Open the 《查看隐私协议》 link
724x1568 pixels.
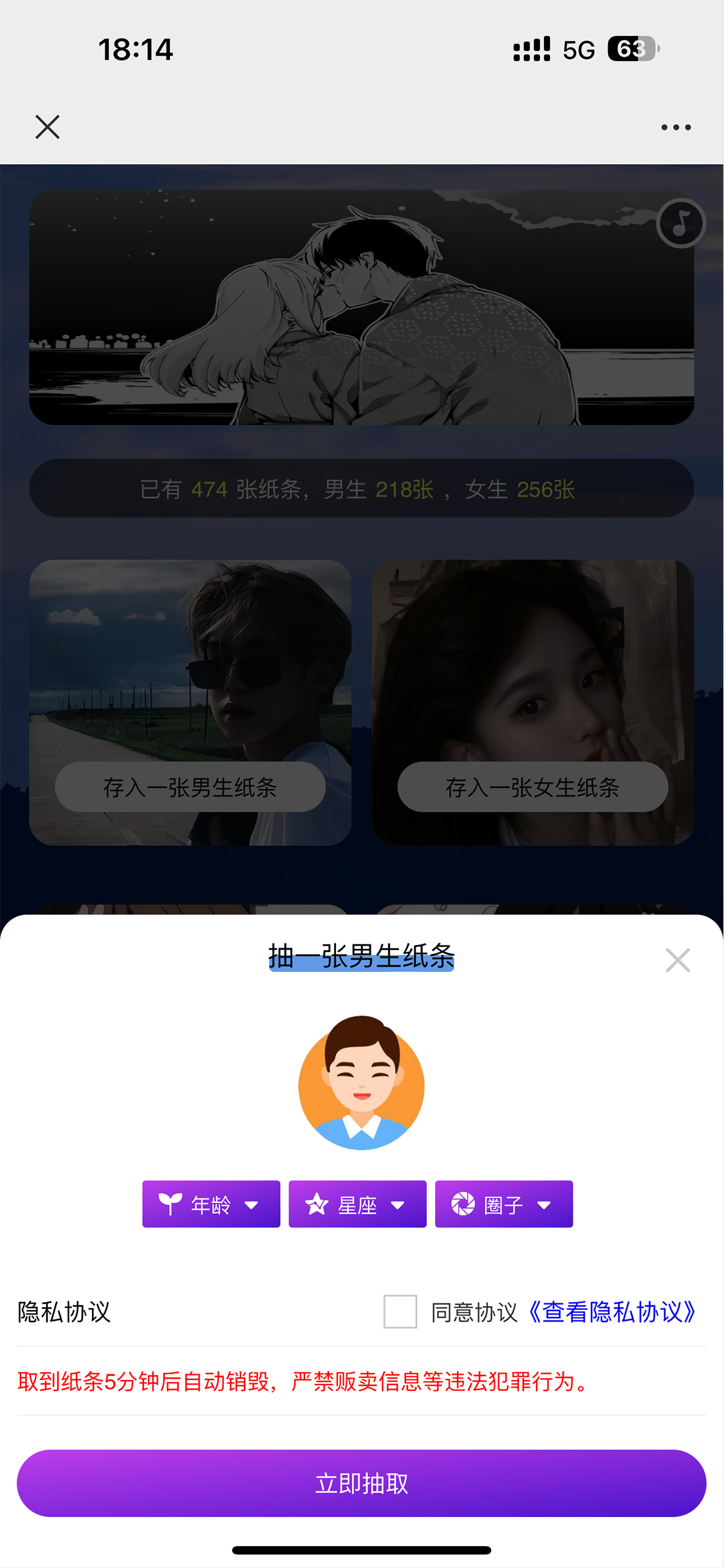611,1312
